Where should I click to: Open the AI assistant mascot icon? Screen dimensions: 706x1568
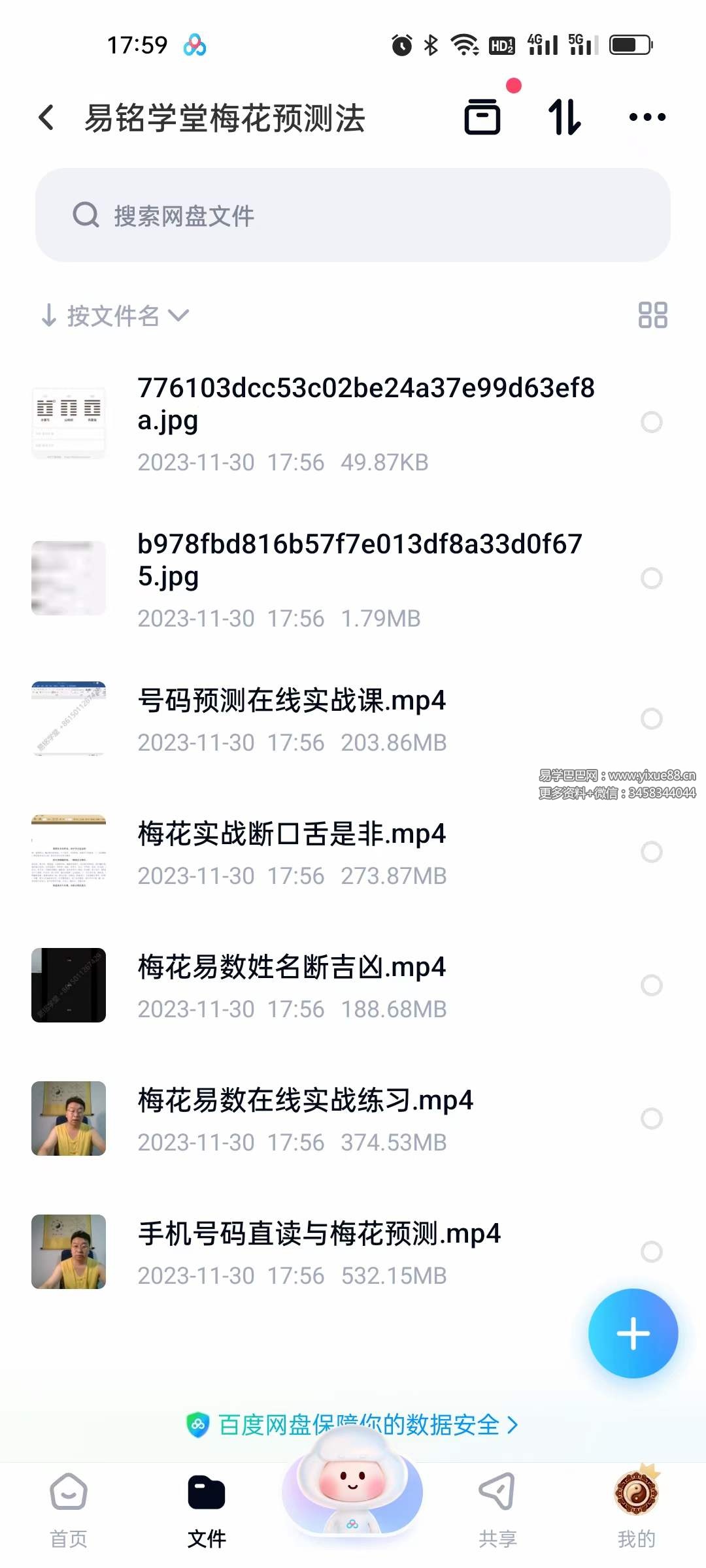[x=352, y=1496]
